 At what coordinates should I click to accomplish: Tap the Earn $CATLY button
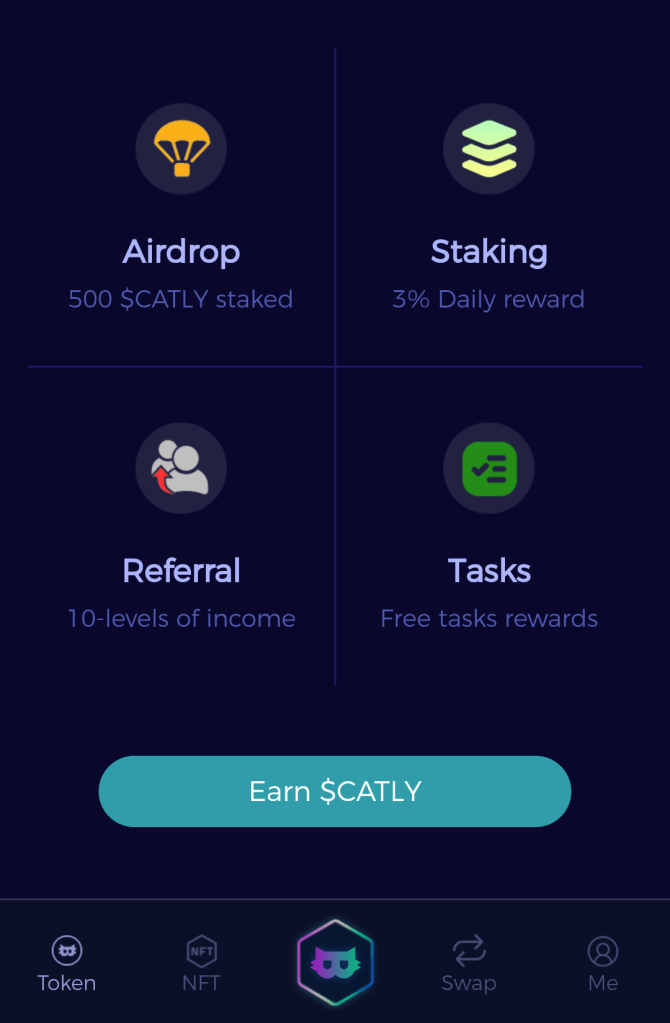[x=335, y=791]
